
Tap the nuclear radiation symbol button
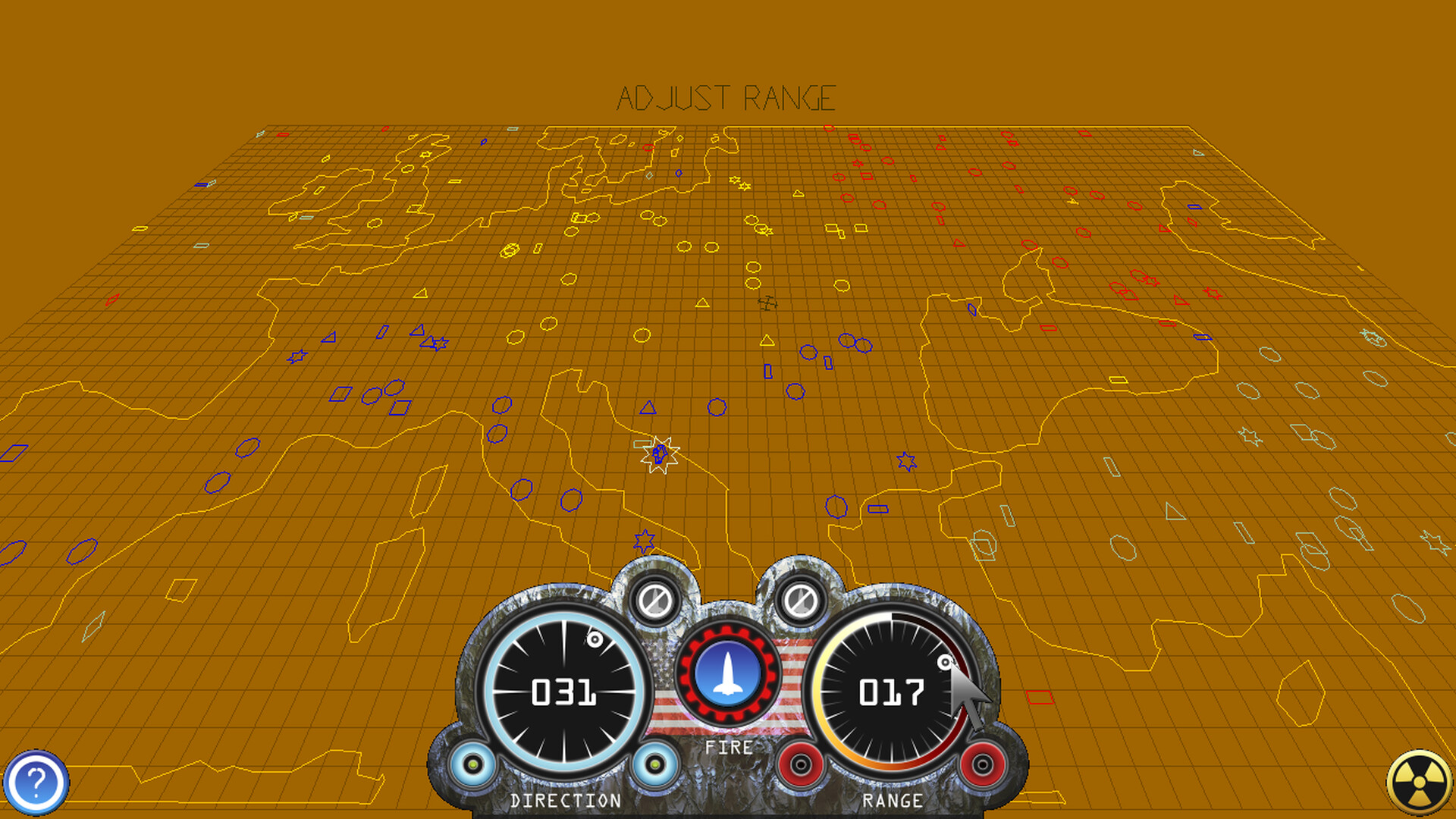(x=1419, y=783)
